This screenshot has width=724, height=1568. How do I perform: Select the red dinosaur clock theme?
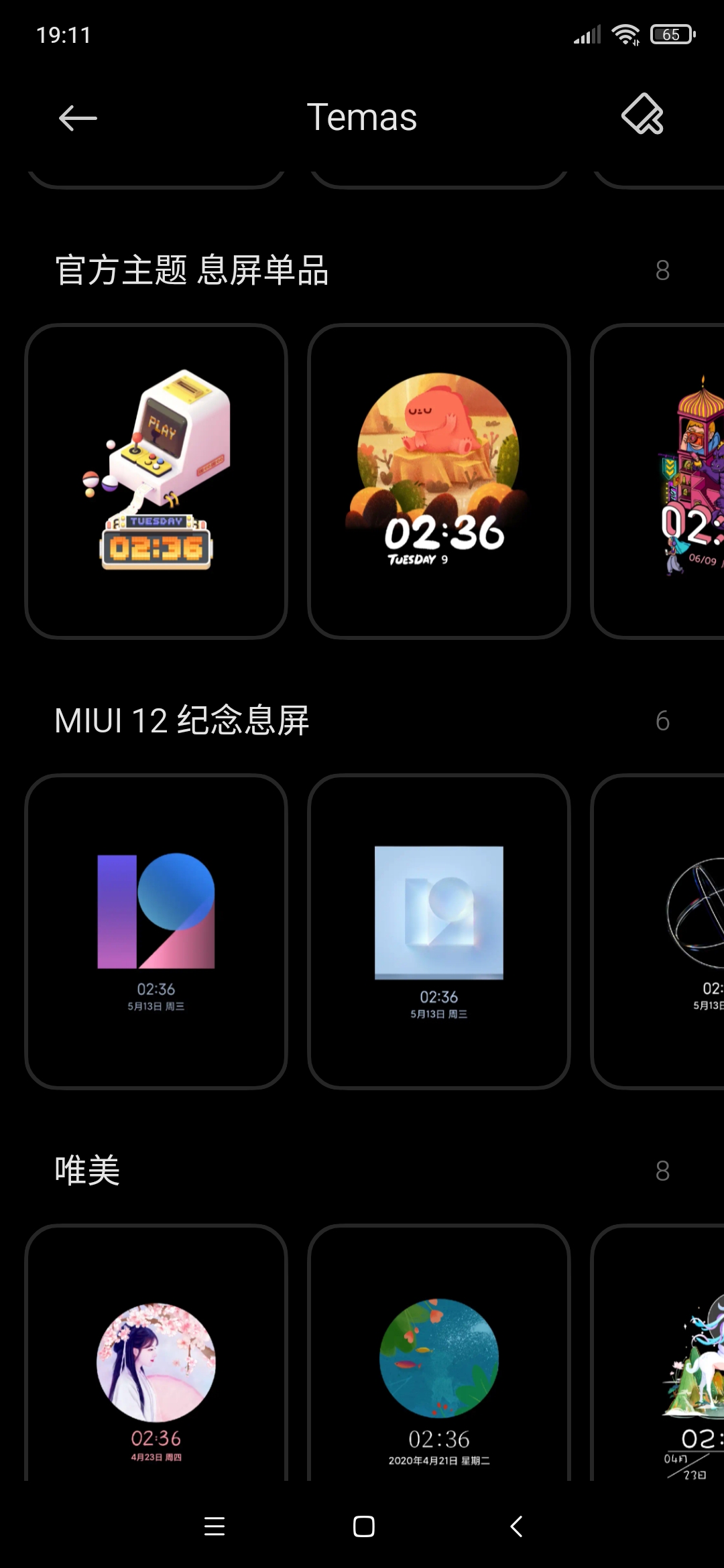point(439,481)
